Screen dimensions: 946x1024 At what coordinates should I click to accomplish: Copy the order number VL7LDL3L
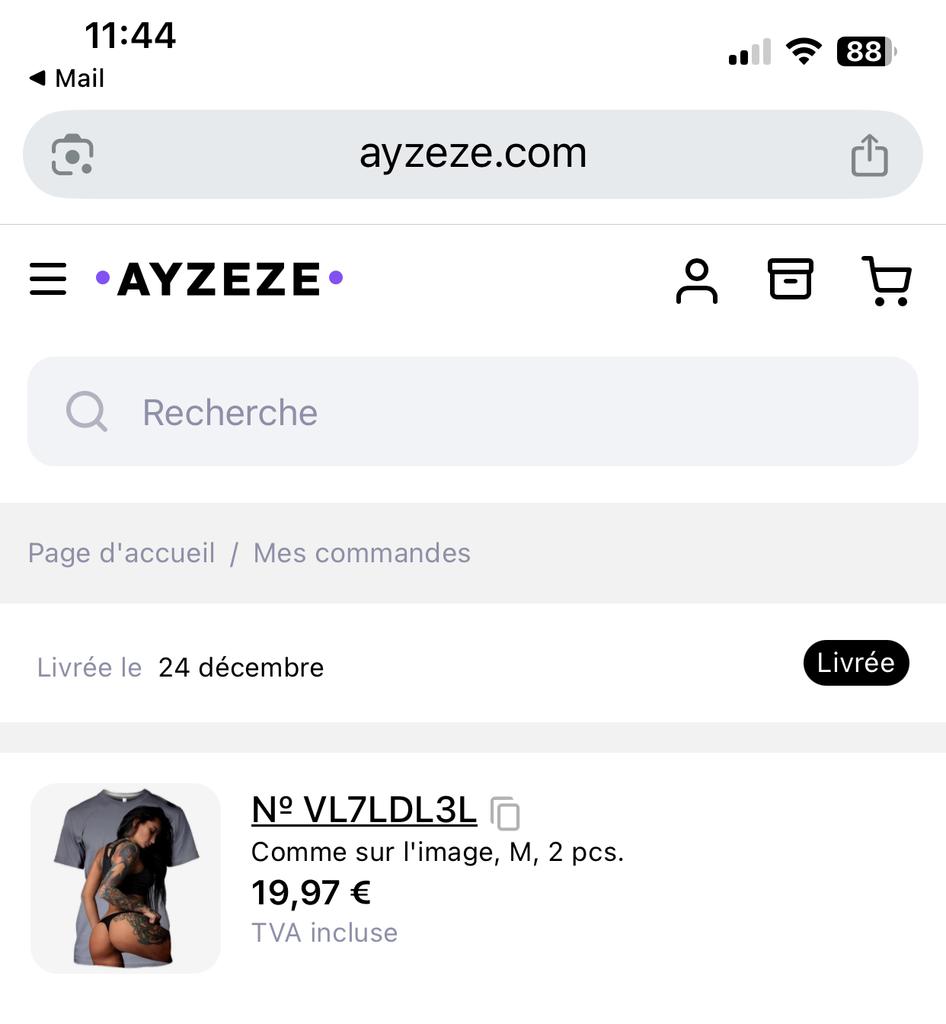click(506, 813)
